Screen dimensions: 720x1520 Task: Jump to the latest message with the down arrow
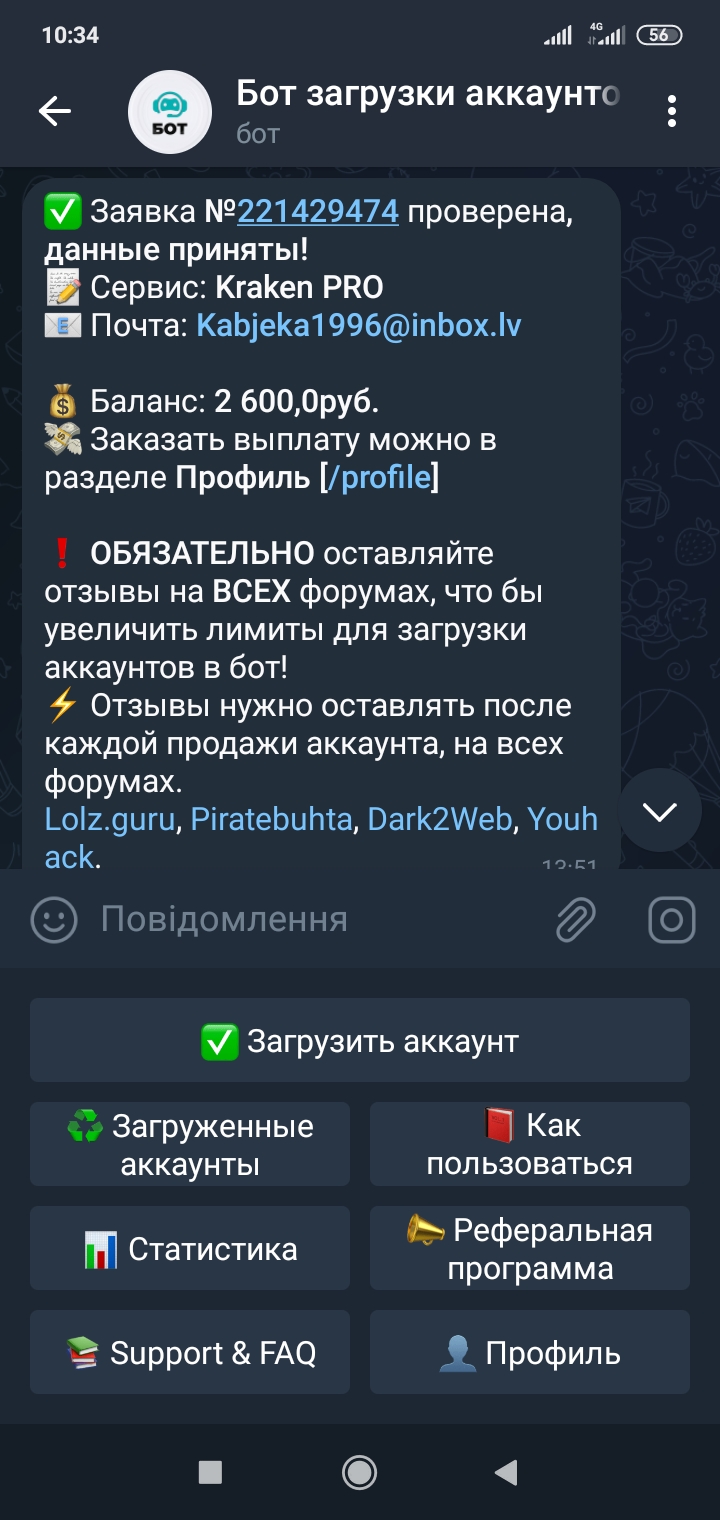660,811
